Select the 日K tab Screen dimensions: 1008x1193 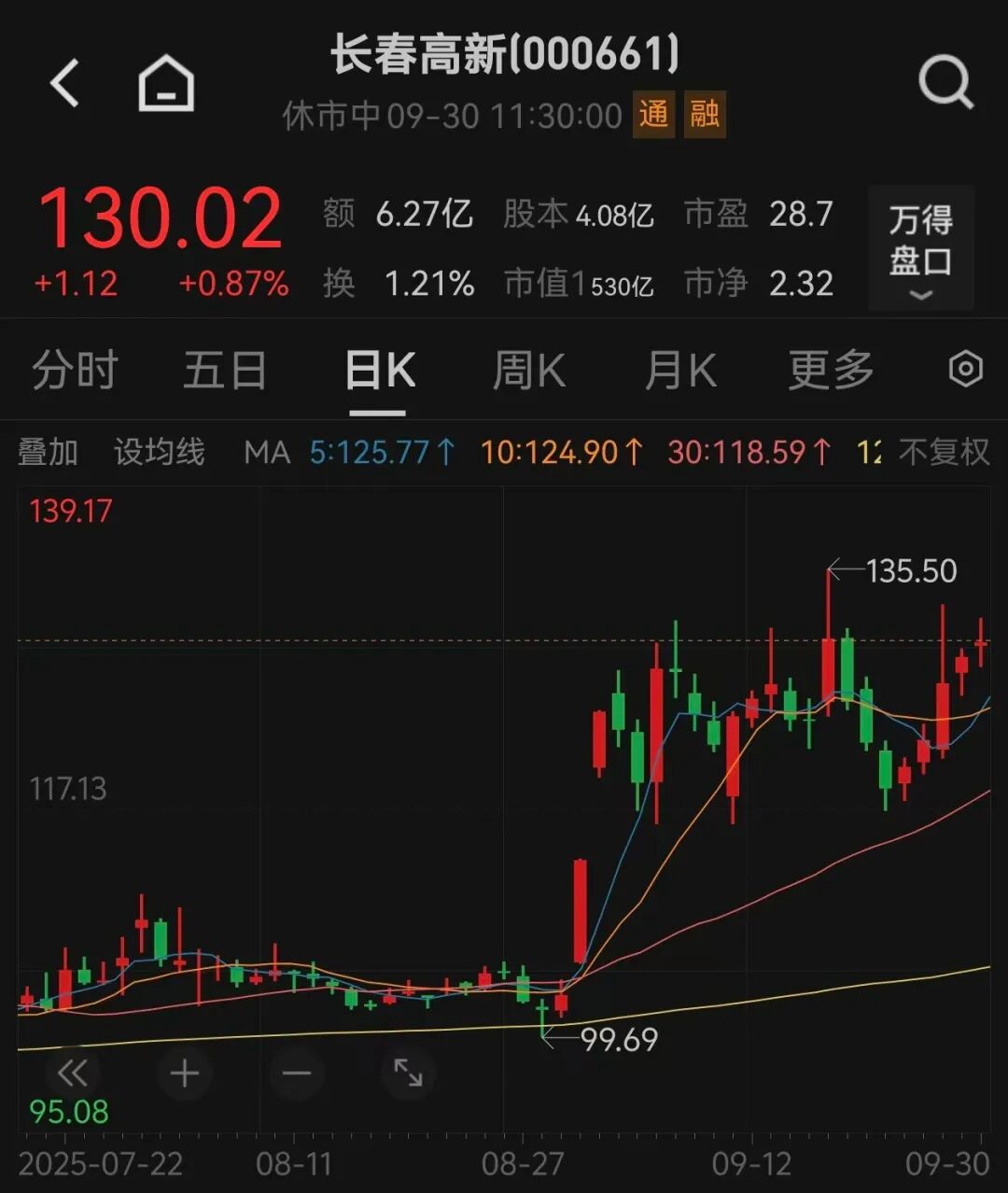379,371
